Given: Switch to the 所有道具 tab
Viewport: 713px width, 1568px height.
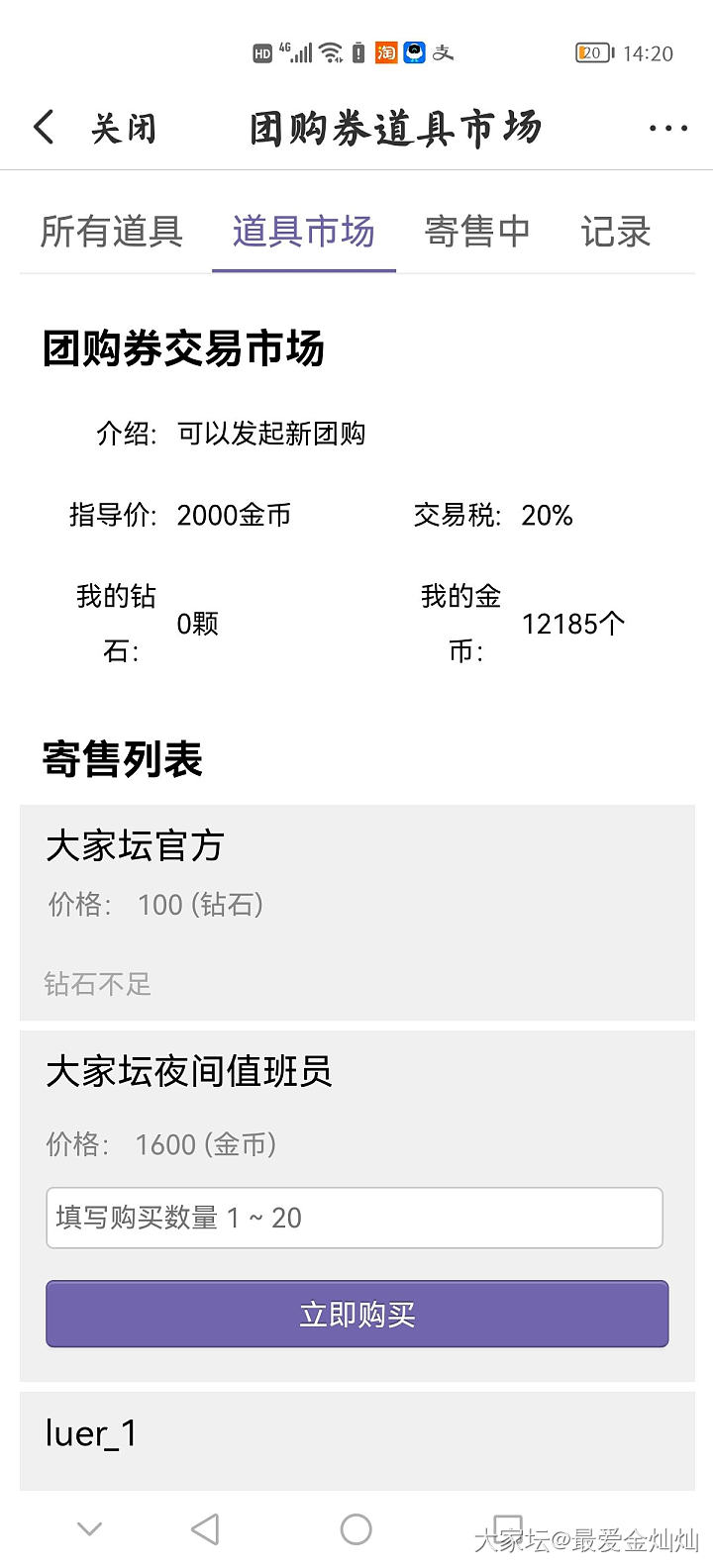Looking at the screenshot, I should tap(111, 232).
